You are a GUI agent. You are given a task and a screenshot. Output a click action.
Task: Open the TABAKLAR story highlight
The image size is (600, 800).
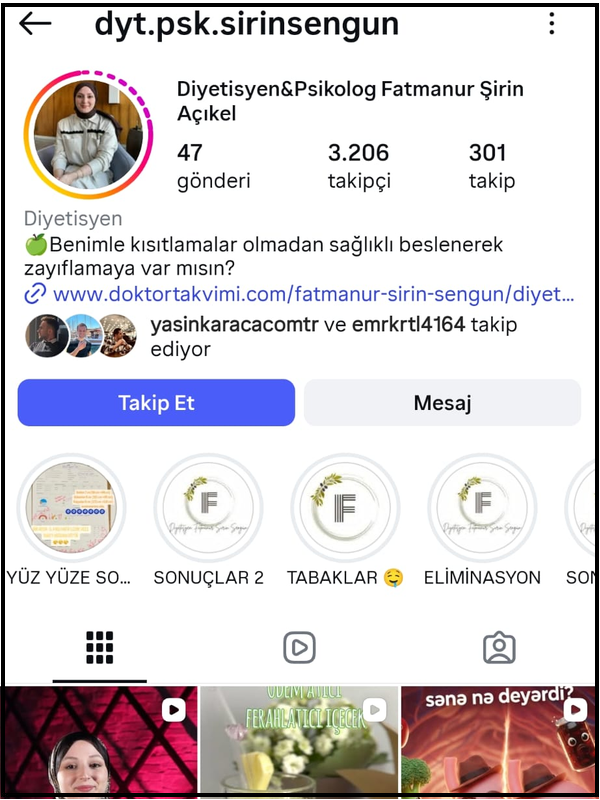point(345,509)
